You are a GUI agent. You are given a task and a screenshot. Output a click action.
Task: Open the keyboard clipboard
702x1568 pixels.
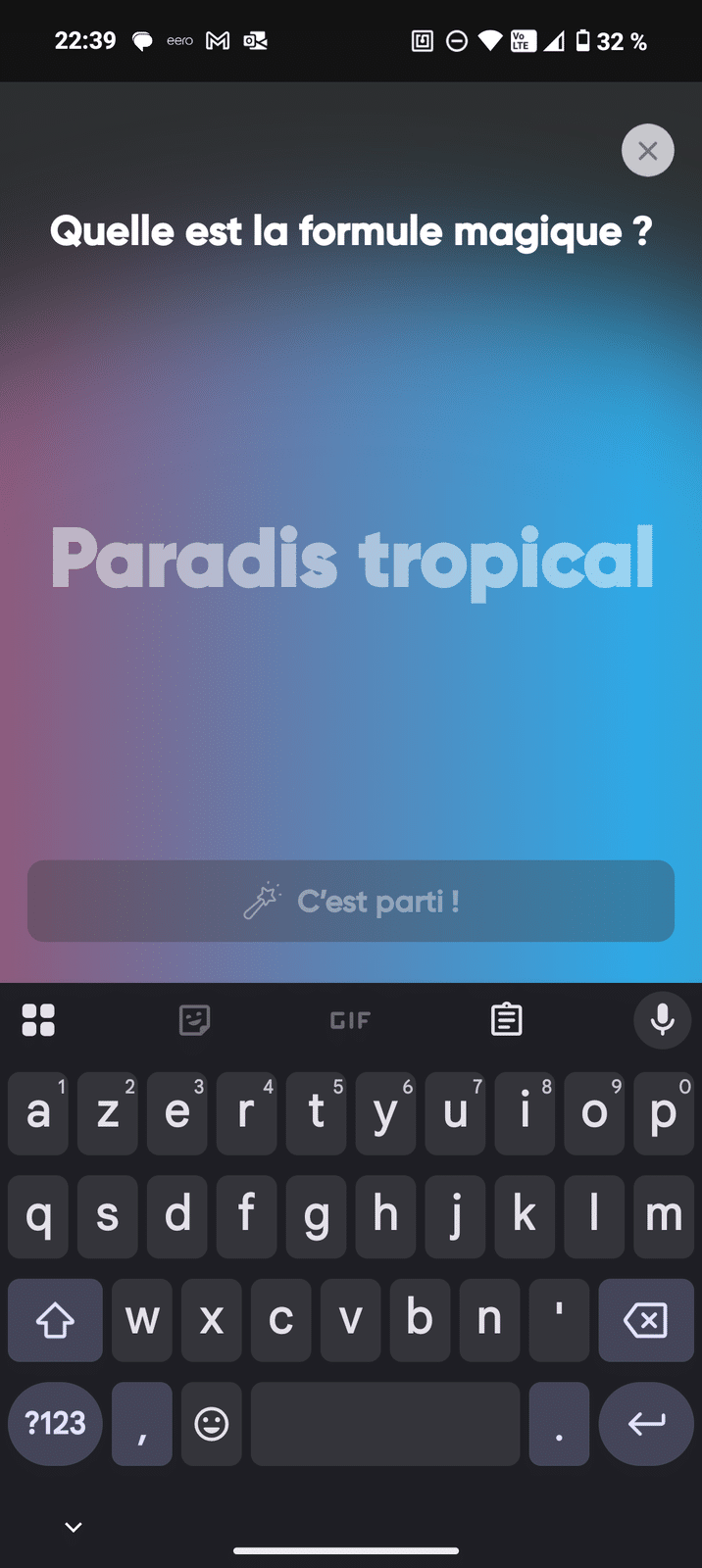point(506,1020)
